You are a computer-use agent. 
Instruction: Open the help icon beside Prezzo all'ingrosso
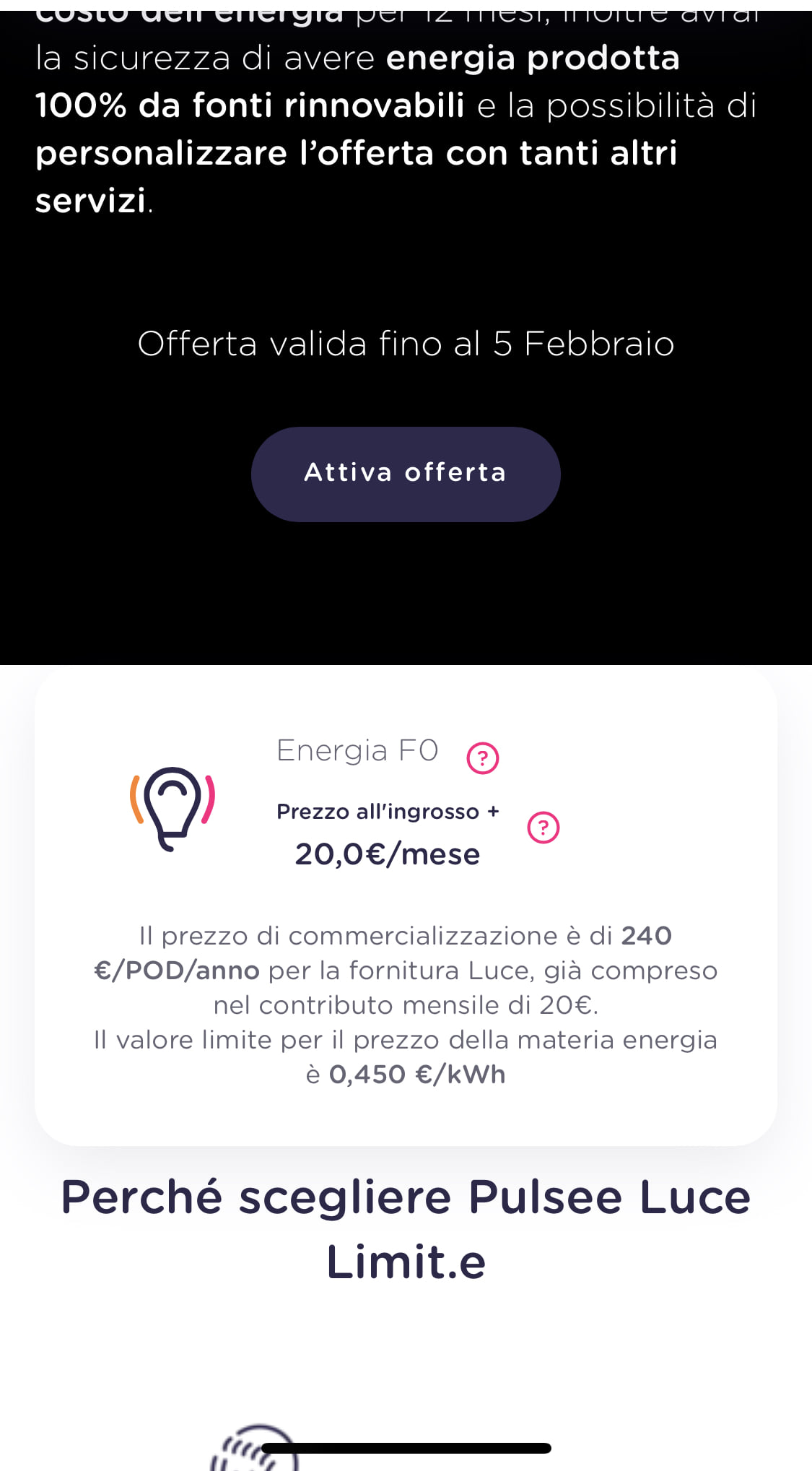coord(543,828)
